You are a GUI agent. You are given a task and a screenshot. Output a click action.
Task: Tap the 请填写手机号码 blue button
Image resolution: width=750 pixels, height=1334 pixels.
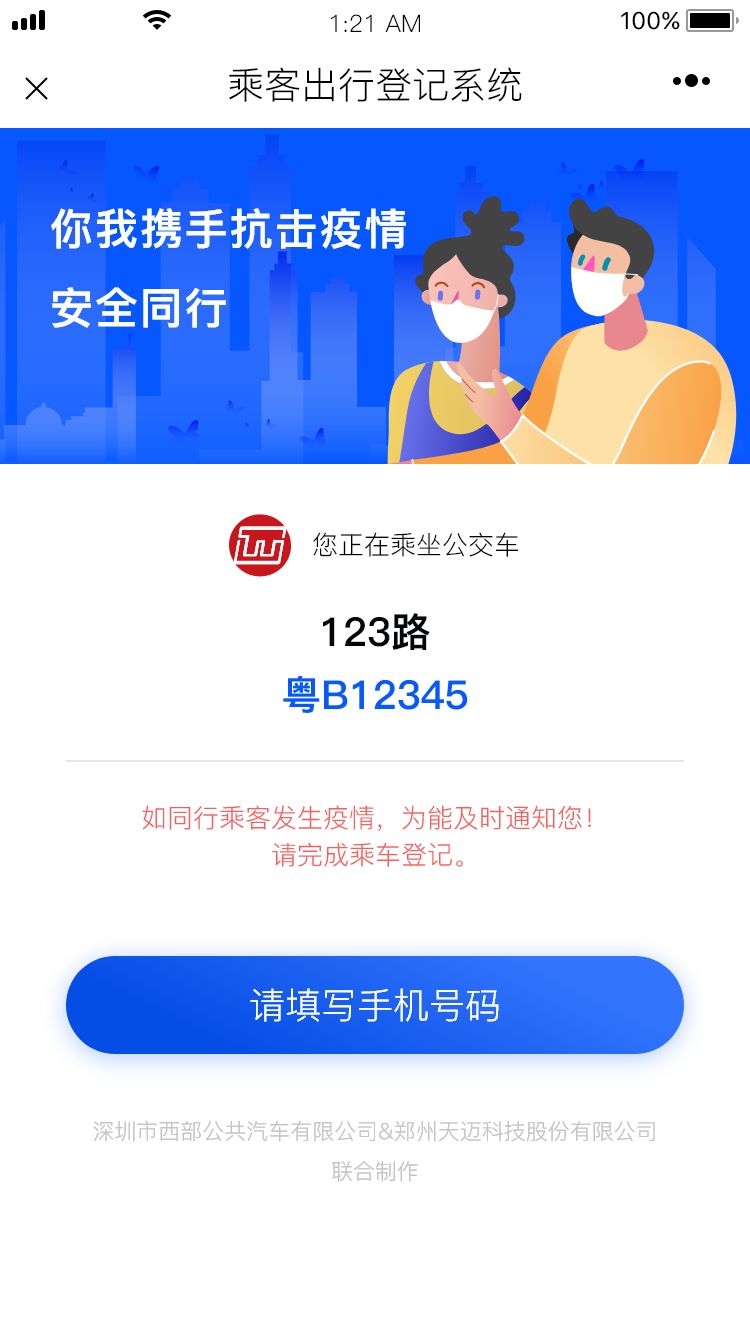coord(375,1004)
